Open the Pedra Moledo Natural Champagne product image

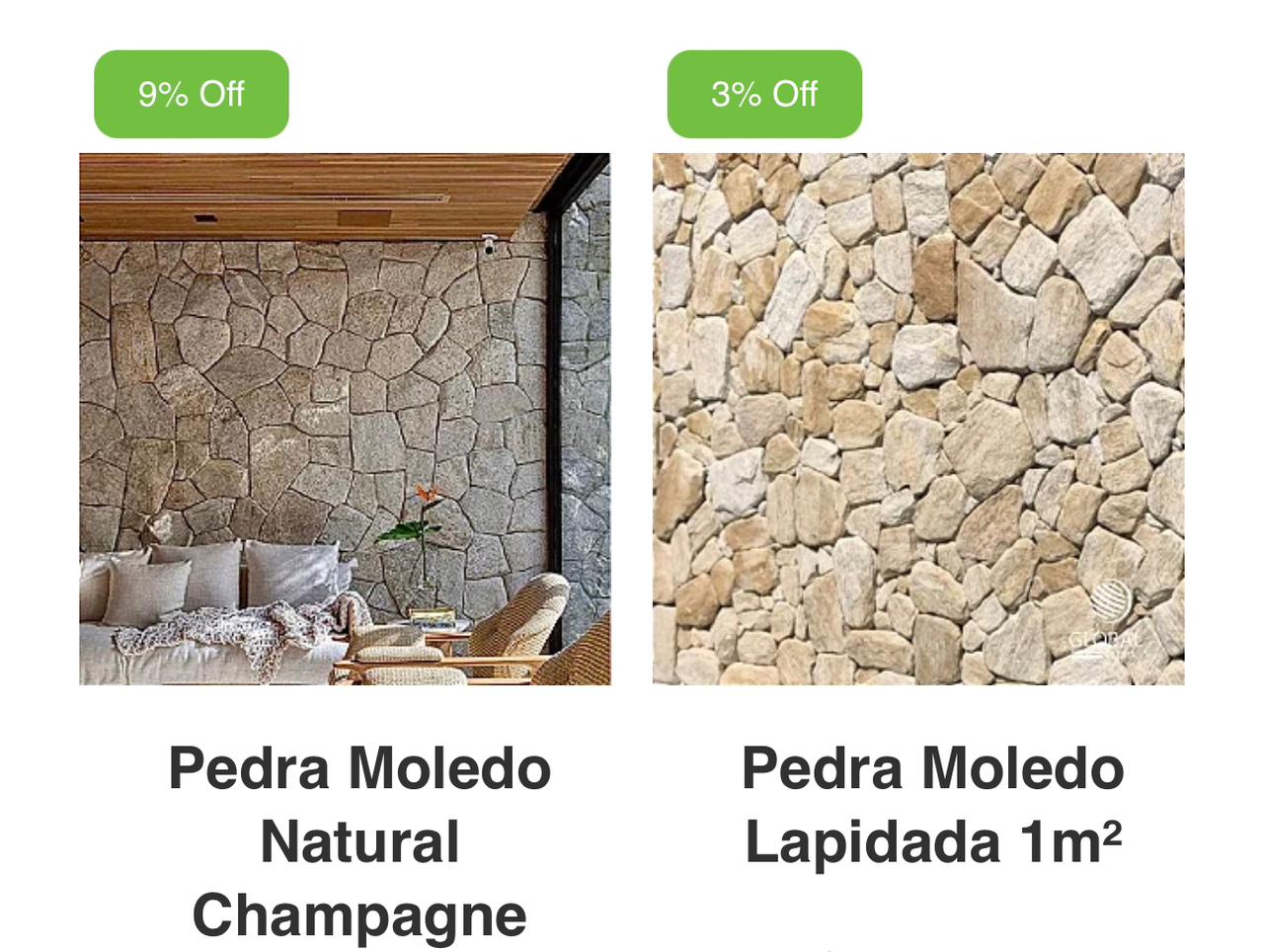pyautogui.click(x=345, y=419)
